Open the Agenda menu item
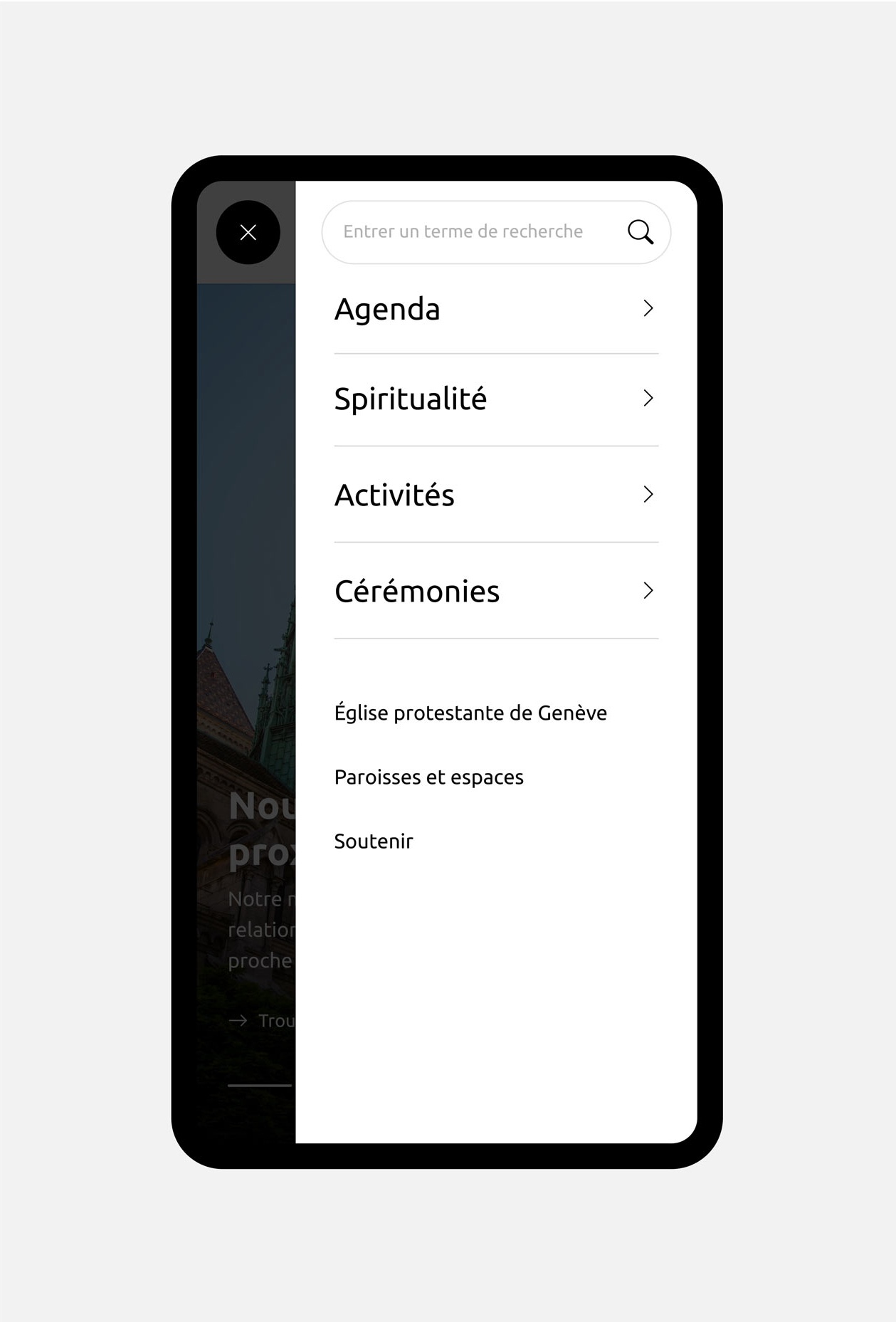 [x=495, y=309]
